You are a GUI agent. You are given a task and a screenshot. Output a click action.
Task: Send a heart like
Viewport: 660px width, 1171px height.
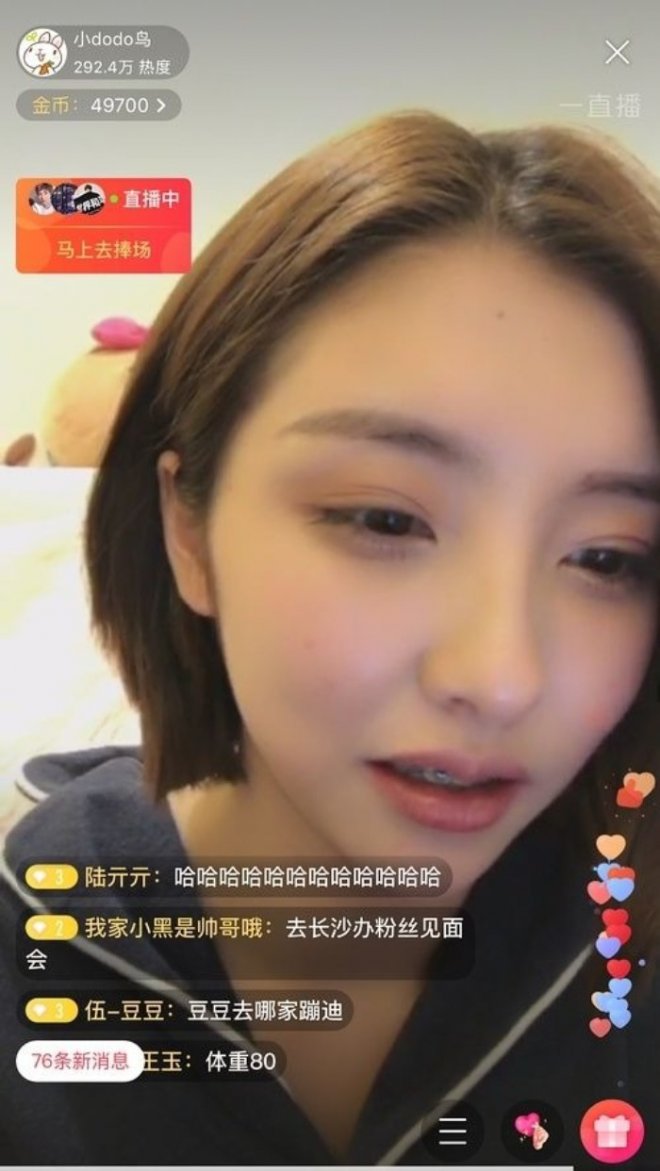click(531, 1131)
